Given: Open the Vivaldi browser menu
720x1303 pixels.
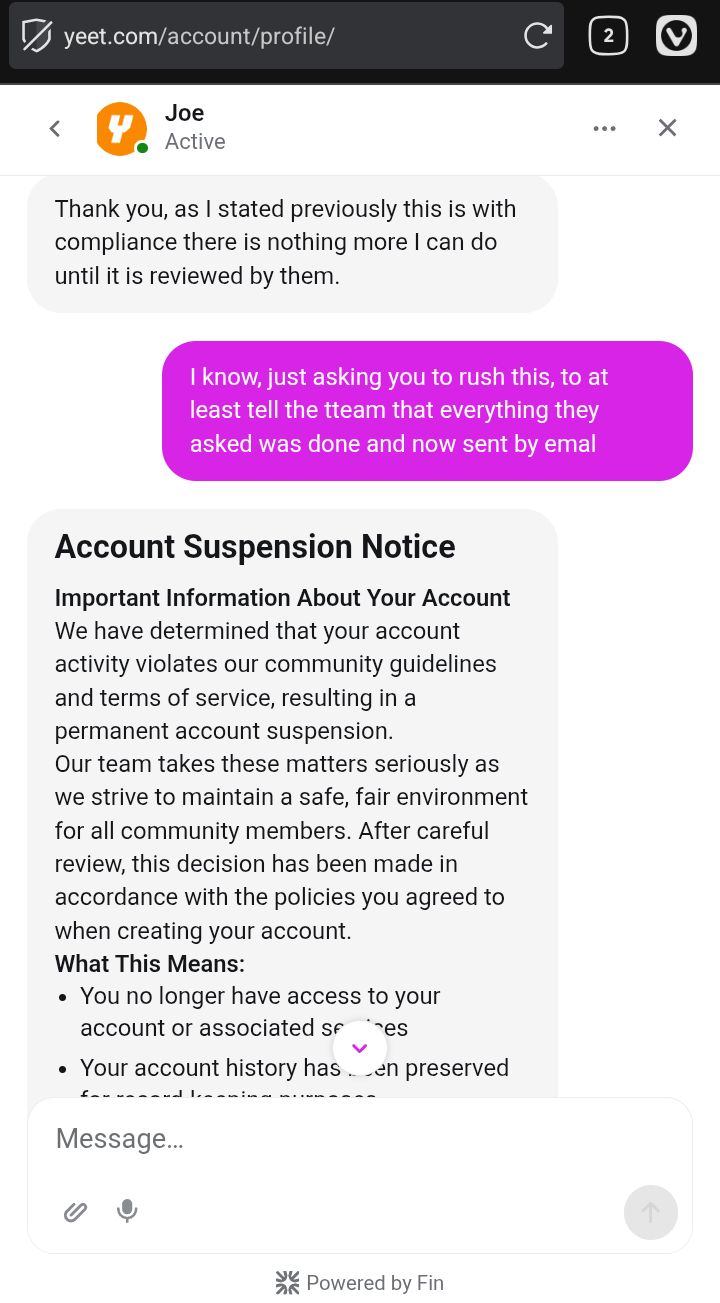Looking at the screenshot, I should click(x=676, y=36).
